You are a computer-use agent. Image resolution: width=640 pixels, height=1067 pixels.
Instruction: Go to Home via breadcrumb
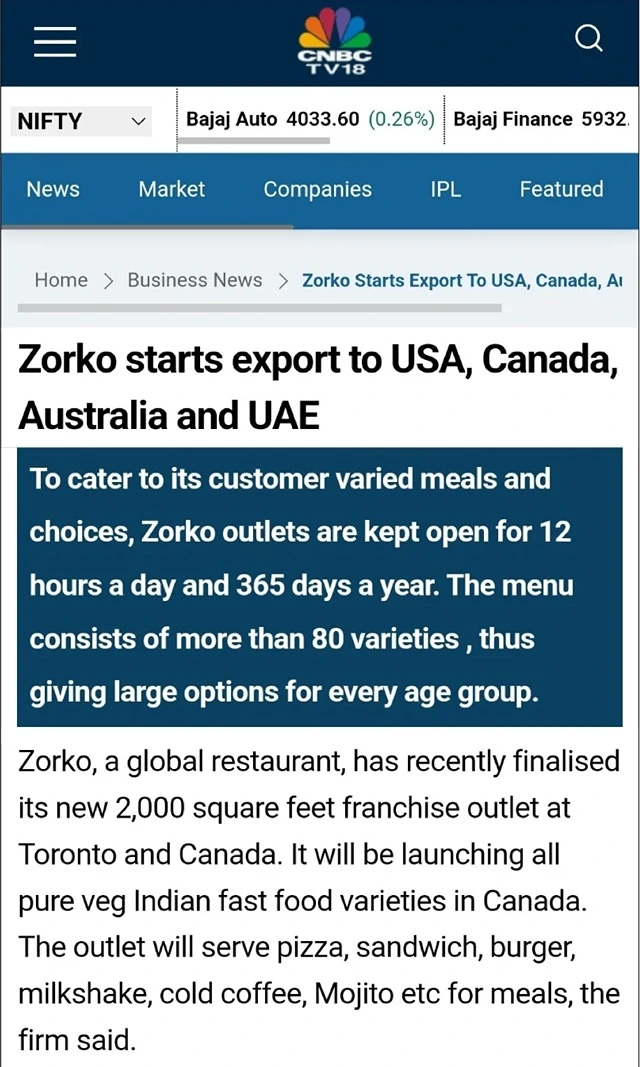point(61,280)
